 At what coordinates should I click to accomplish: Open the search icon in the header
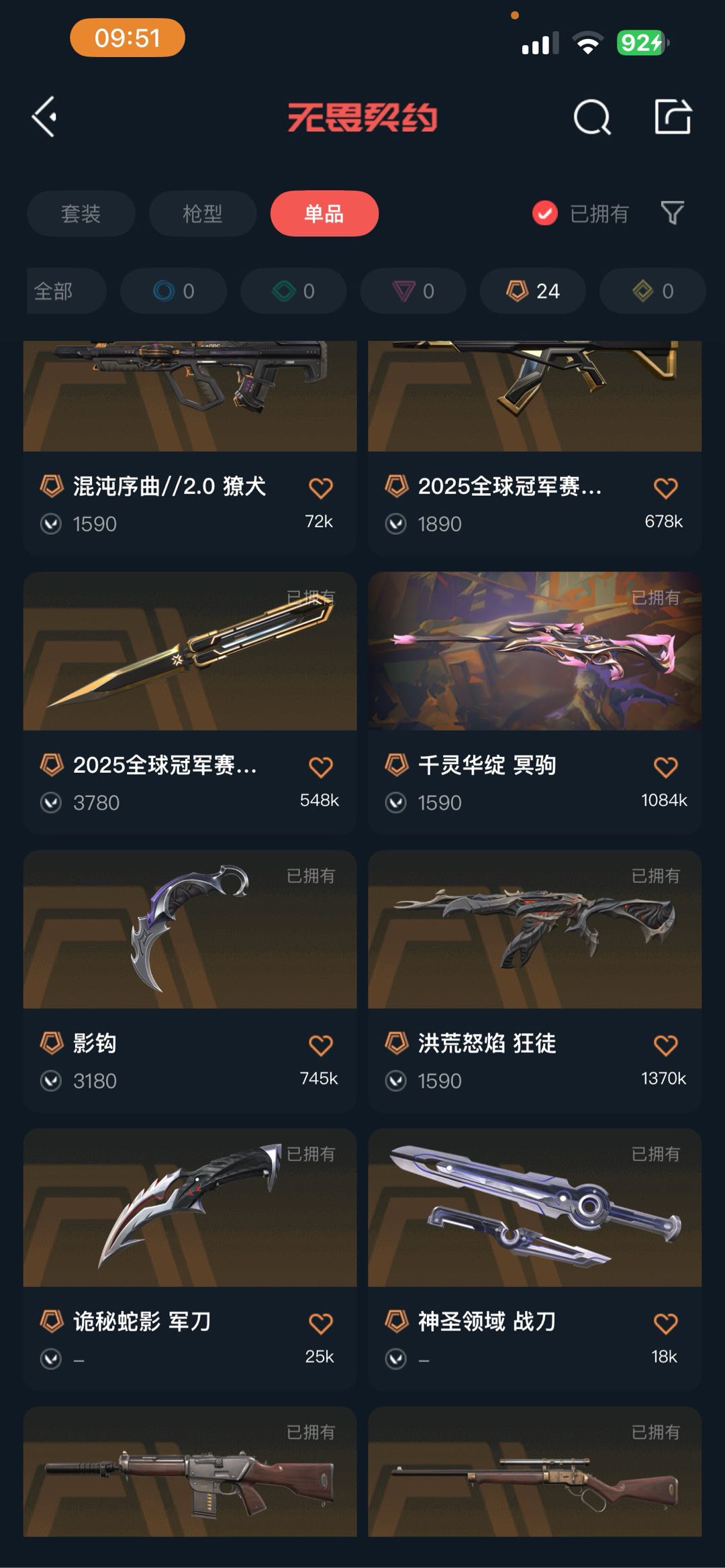click(x=591, y=117)
